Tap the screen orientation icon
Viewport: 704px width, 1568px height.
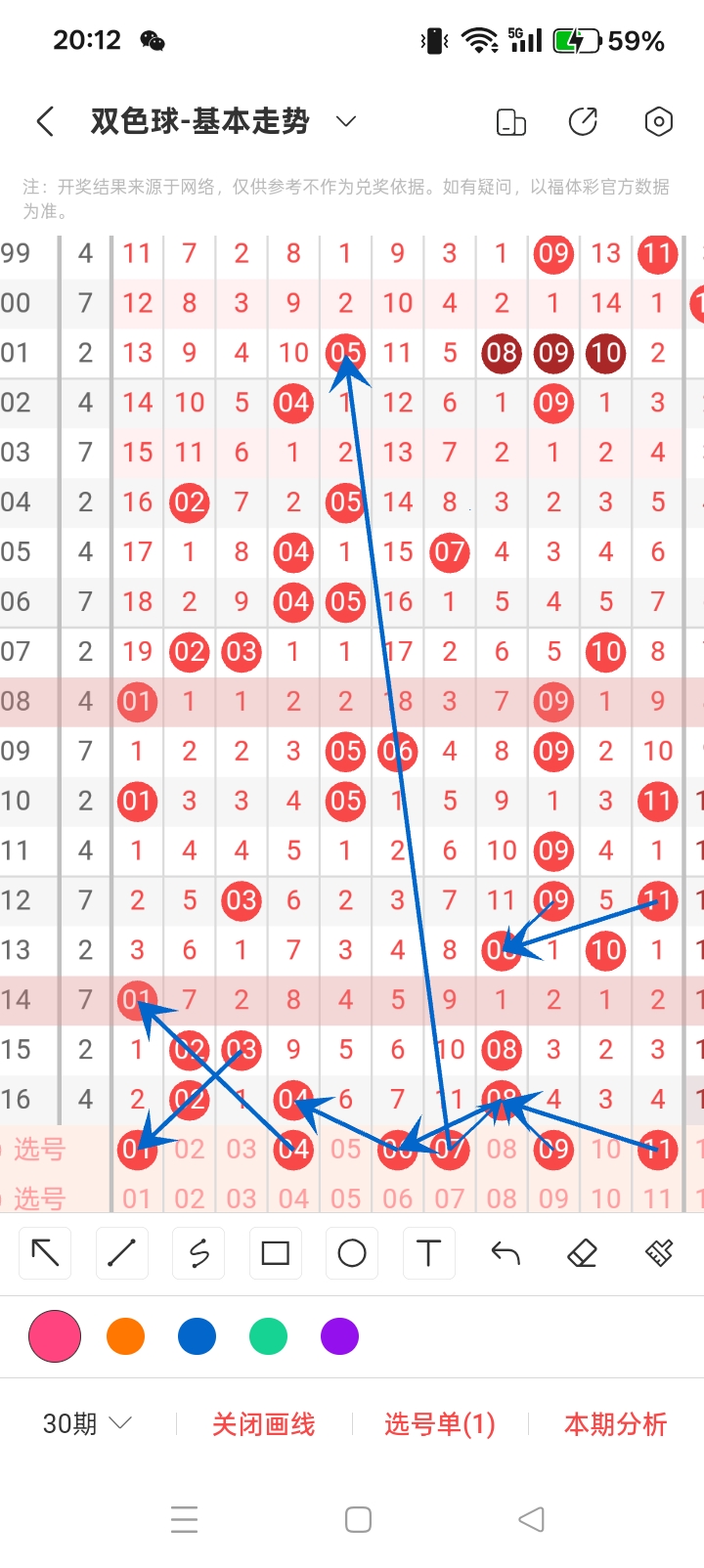pos(510,122)
